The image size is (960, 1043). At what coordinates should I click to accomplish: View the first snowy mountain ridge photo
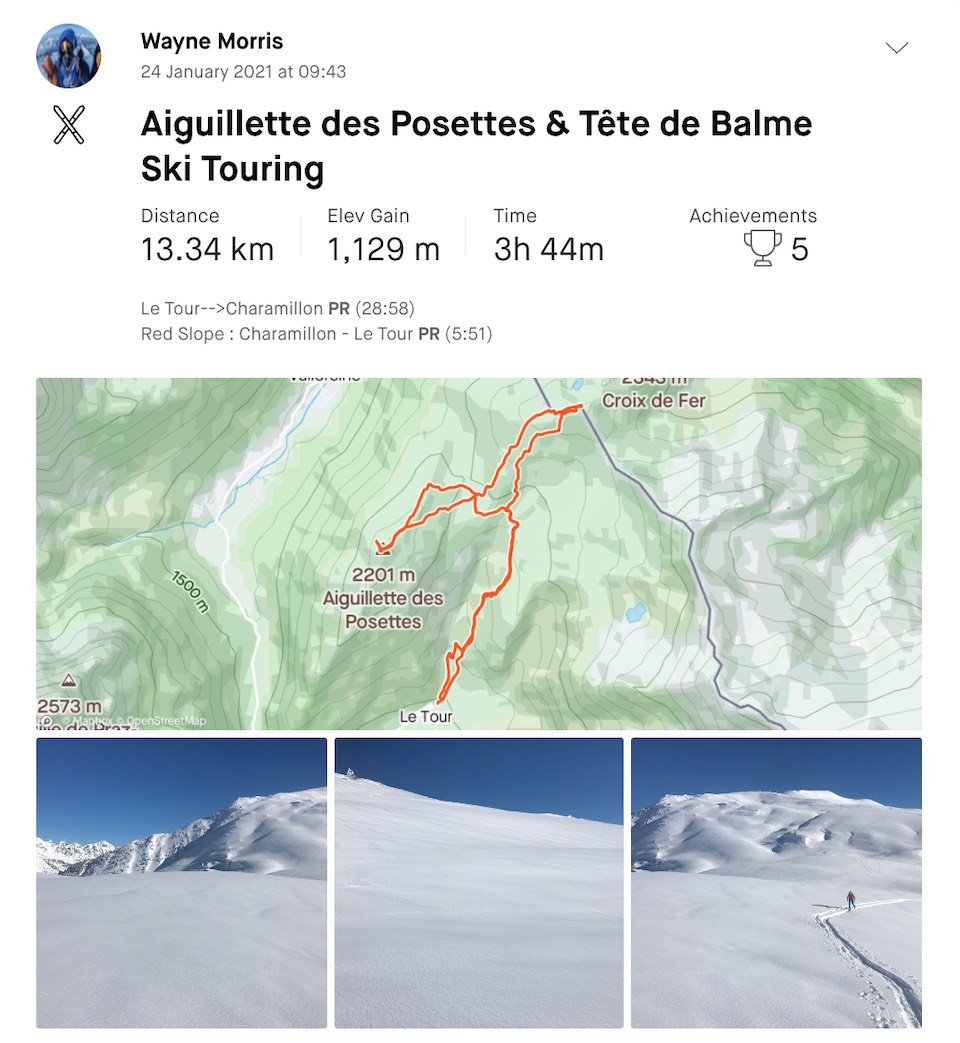(182, 882)
